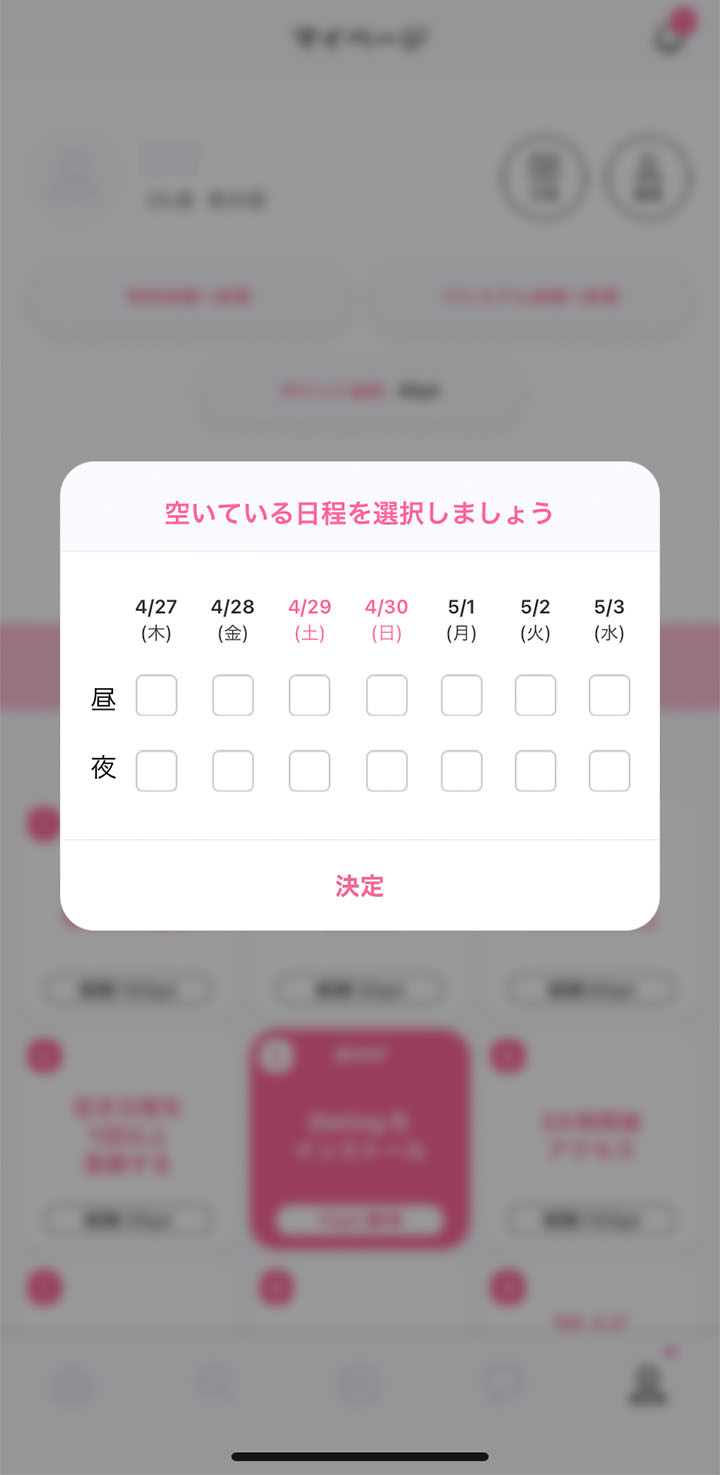Tick the 昼 checkbox for 5/1 (月)

click(461, 696)
